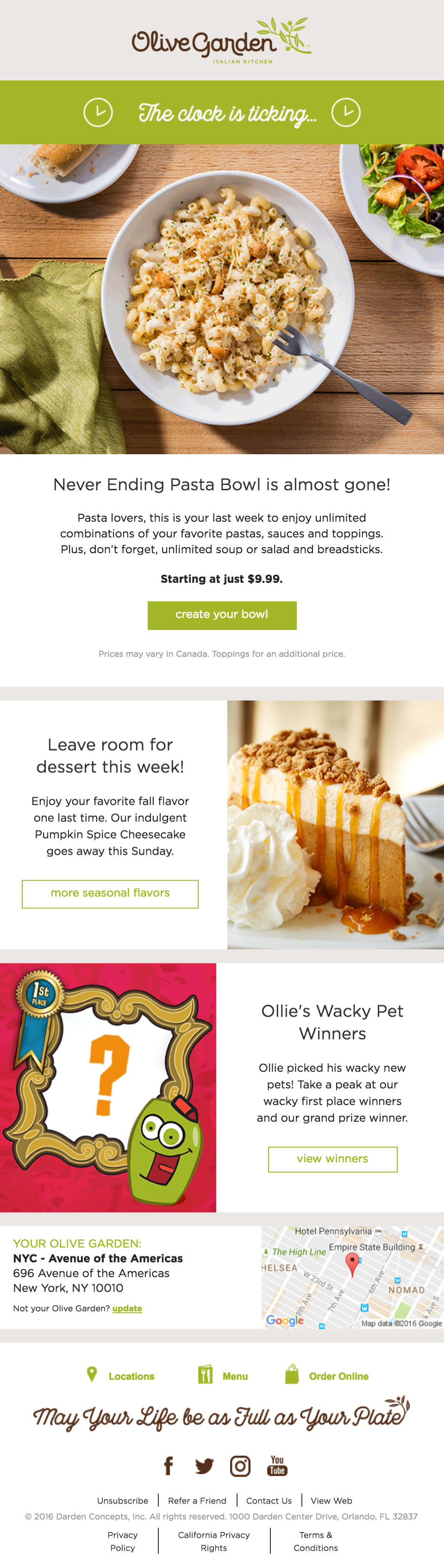
Task: View Ollie's Wacky Pet winners
Action: 332,1158
